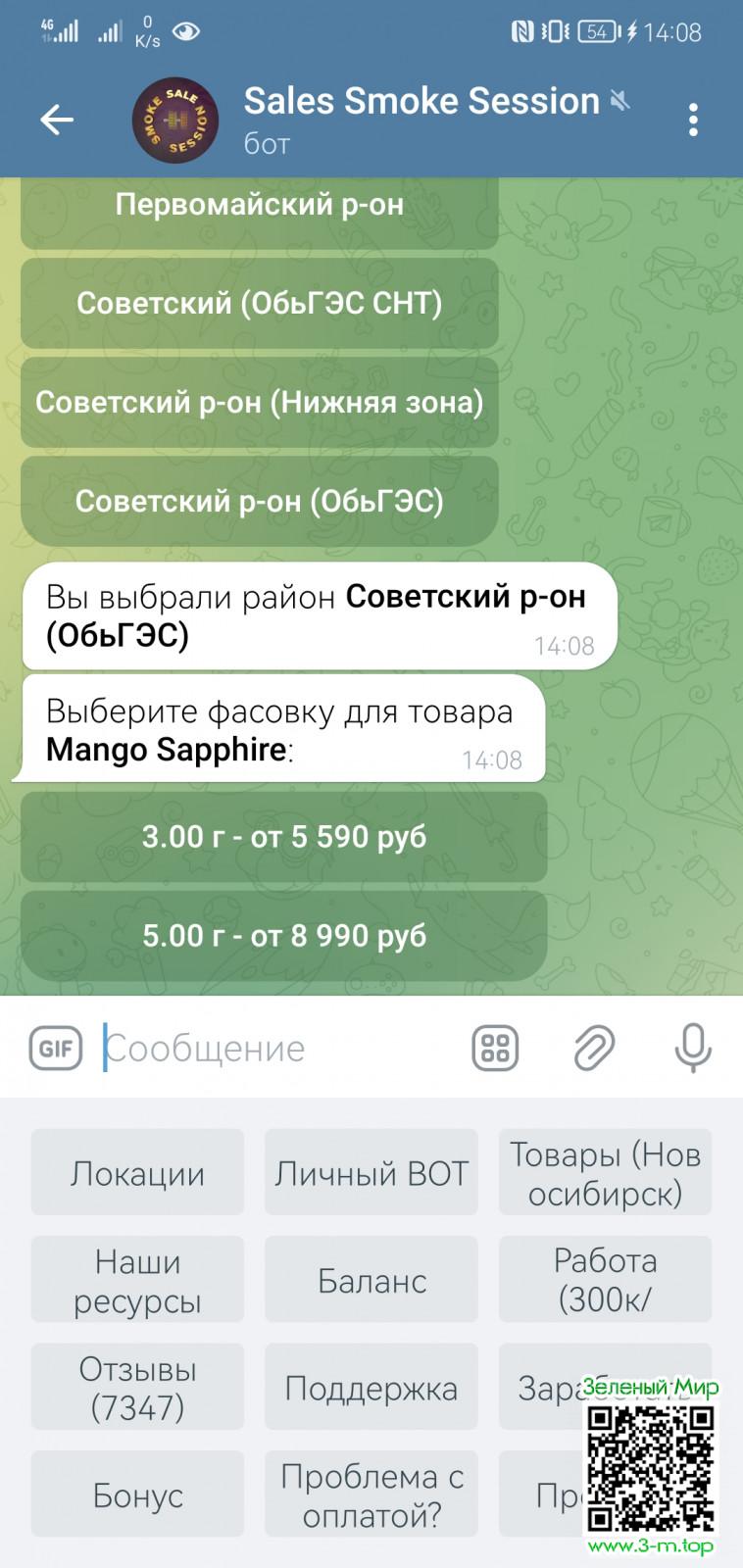Attach a file with the paperclip
Viewport: 743px width, 1568px height.
(x=594, y=1049)
